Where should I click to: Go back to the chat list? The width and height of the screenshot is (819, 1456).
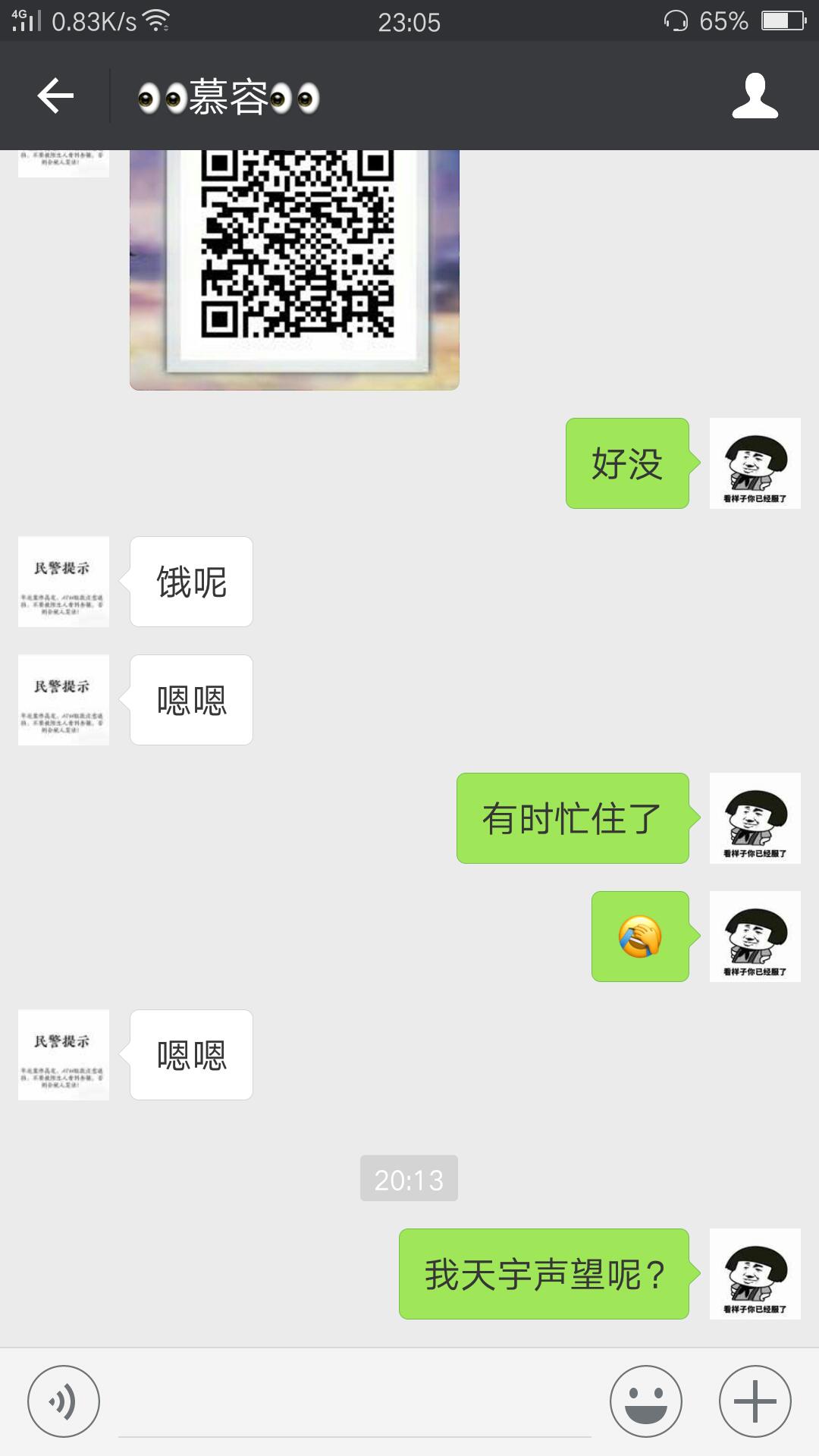pos(55,96)
